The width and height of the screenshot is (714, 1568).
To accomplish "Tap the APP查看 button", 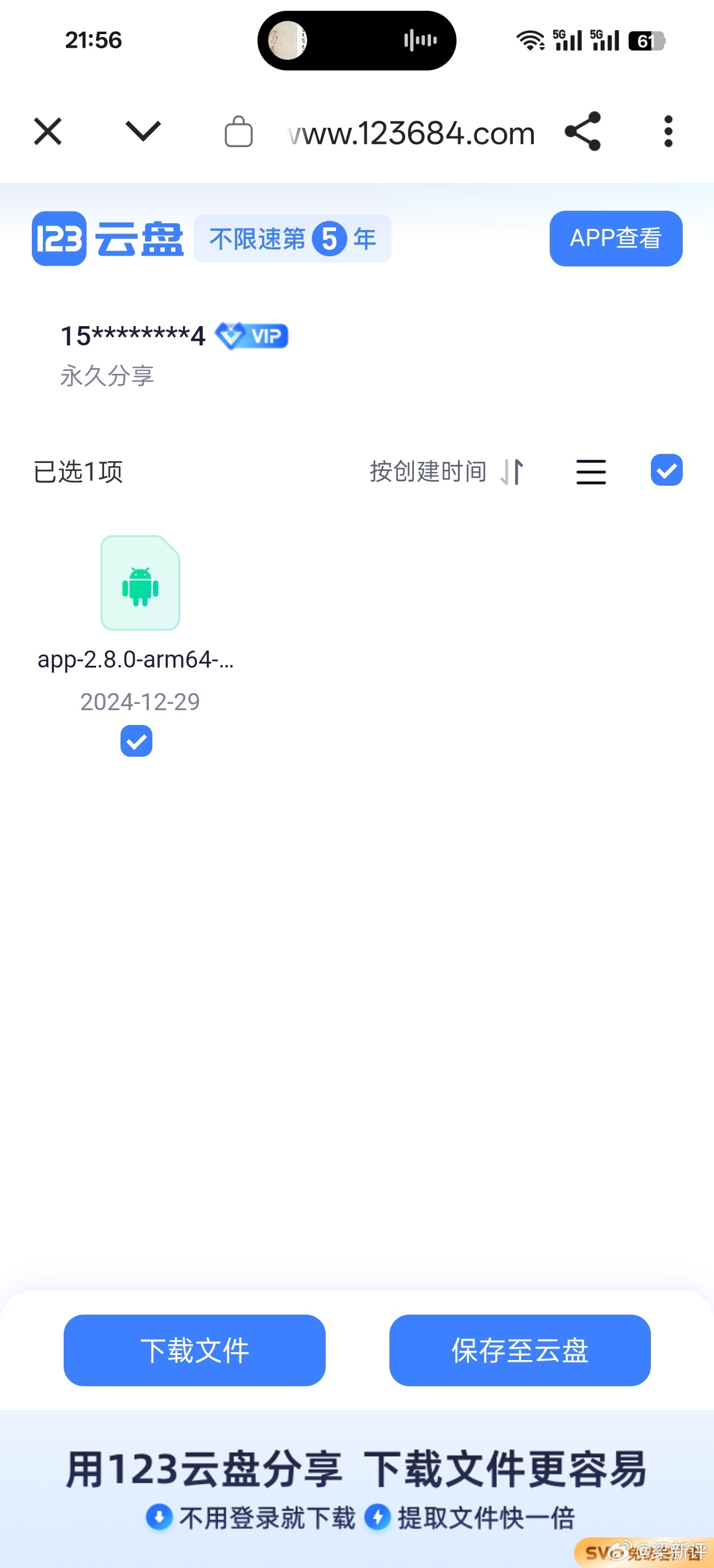I will (x=615, y=238).
